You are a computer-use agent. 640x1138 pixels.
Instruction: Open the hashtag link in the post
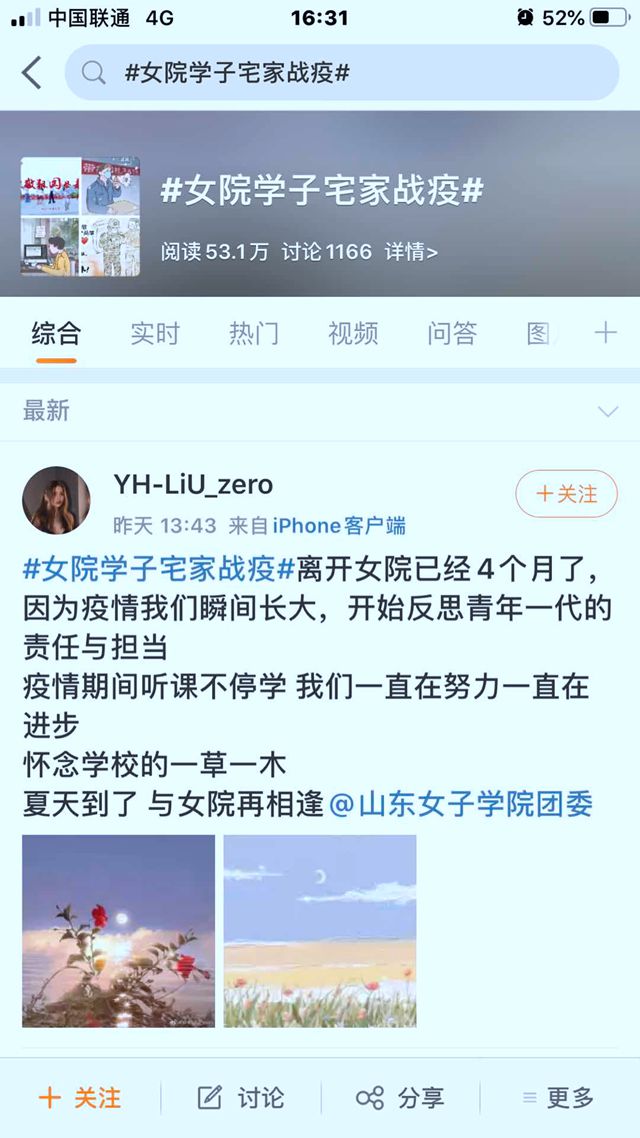click(159, 571)
